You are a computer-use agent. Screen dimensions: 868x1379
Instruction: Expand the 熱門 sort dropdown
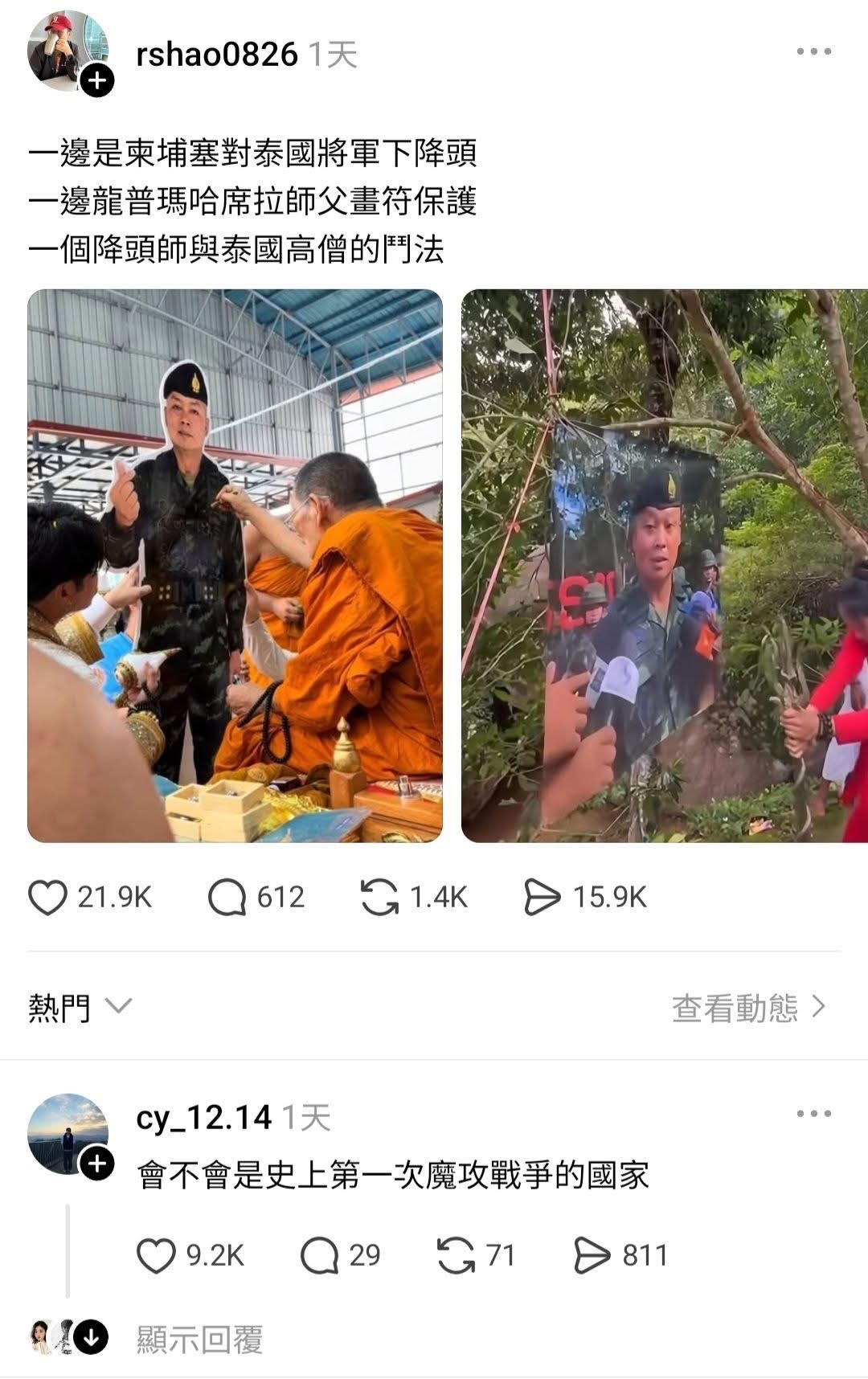80,1007
